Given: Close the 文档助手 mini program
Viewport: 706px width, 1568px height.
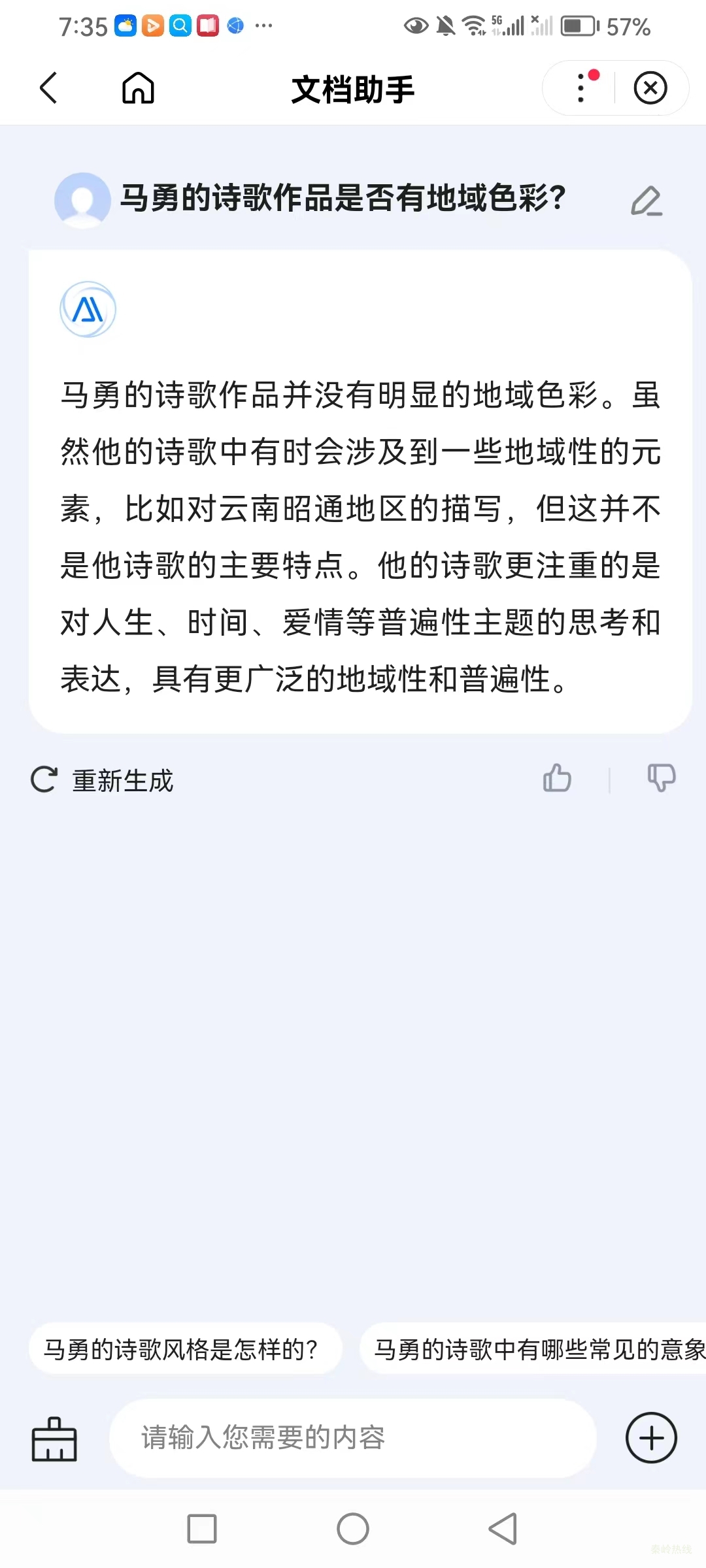Looking at the screenshot, I should pos(650,88).
